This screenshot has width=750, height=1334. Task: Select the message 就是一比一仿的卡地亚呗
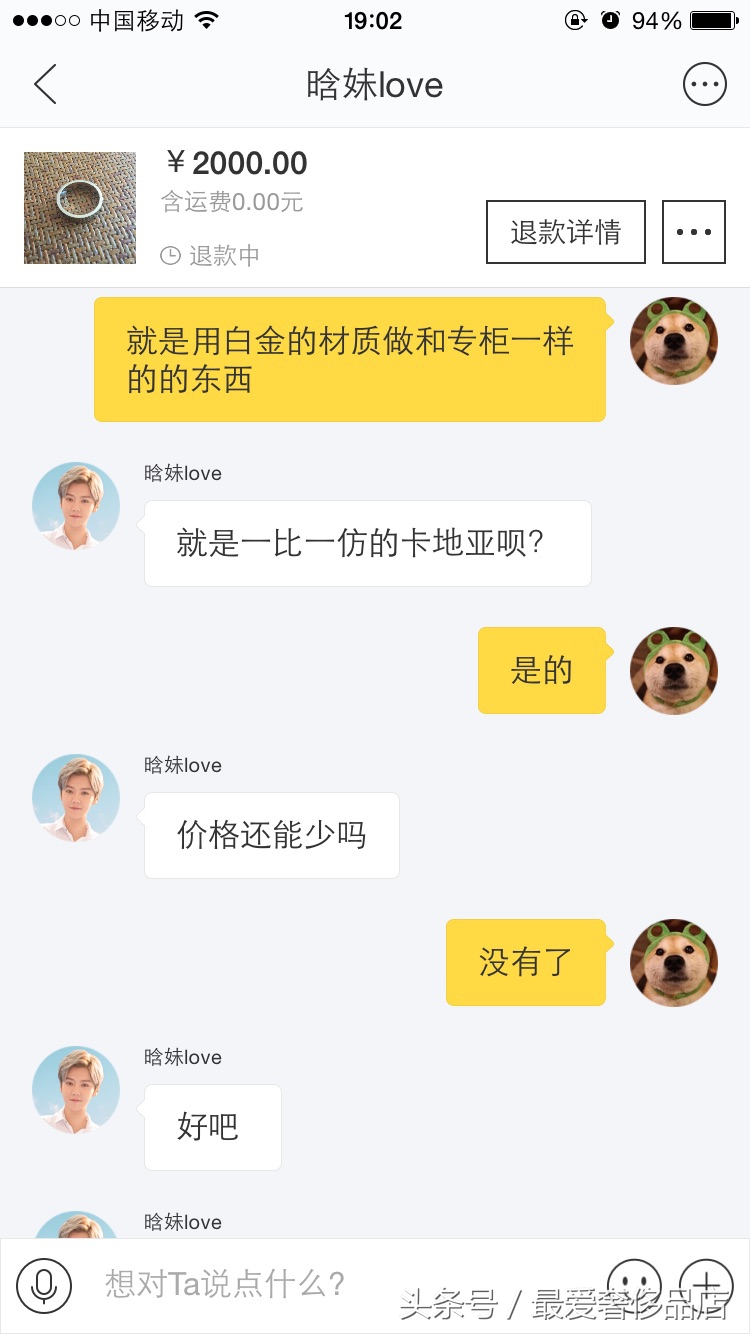367,543
